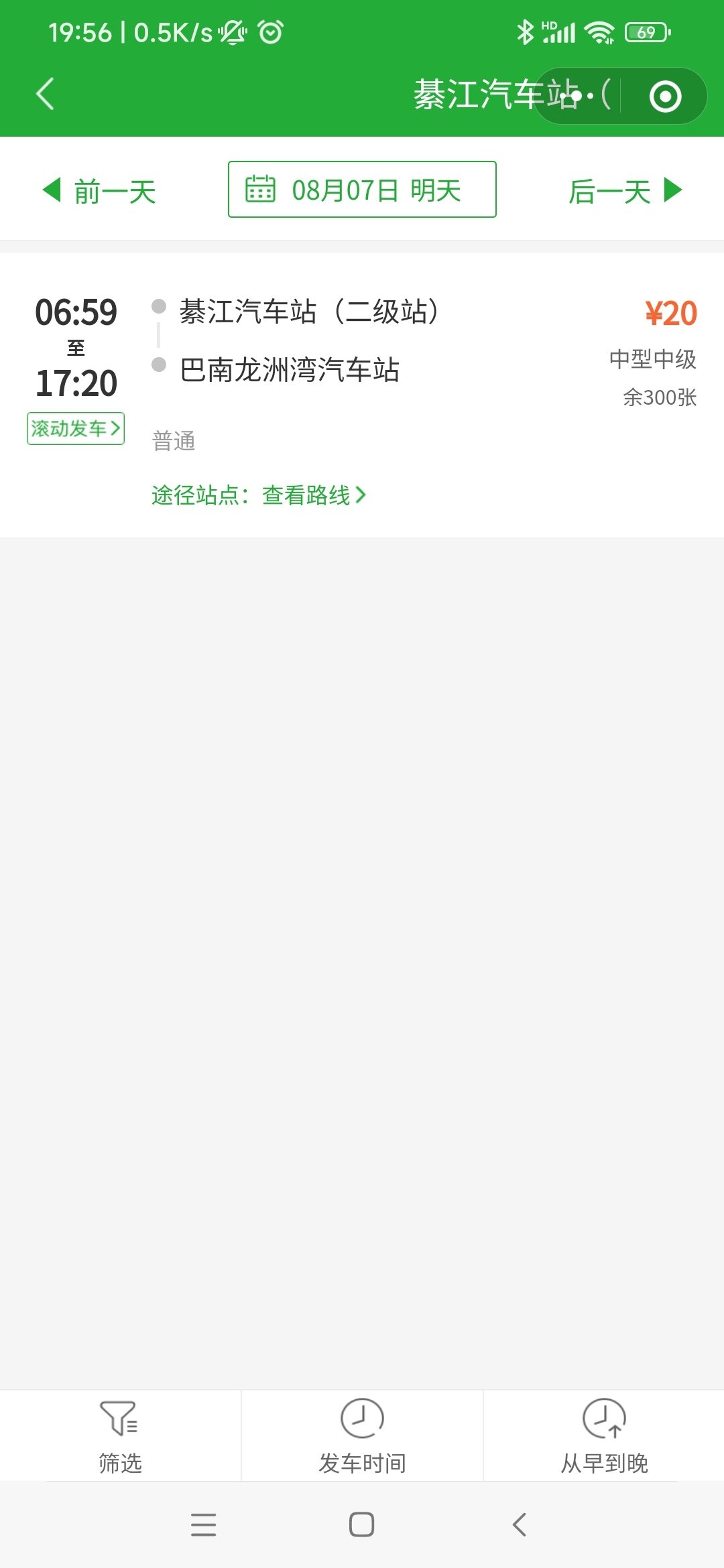The width and height of the screenshot is (724, 1568).
Task: Go back using the header arrow
Action: [x=45, y=94]
